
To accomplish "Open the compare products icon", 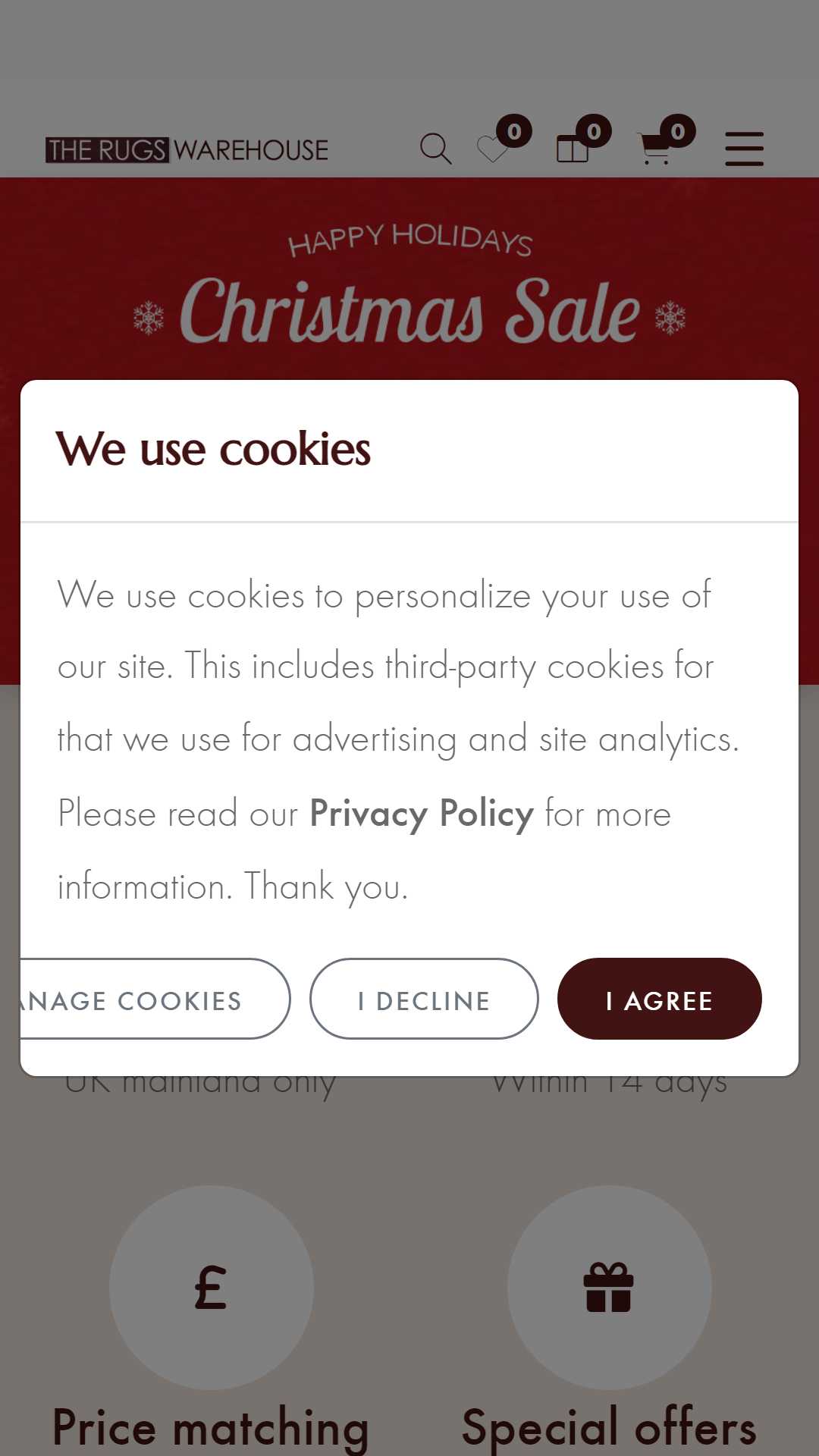I will pos(574,147).
